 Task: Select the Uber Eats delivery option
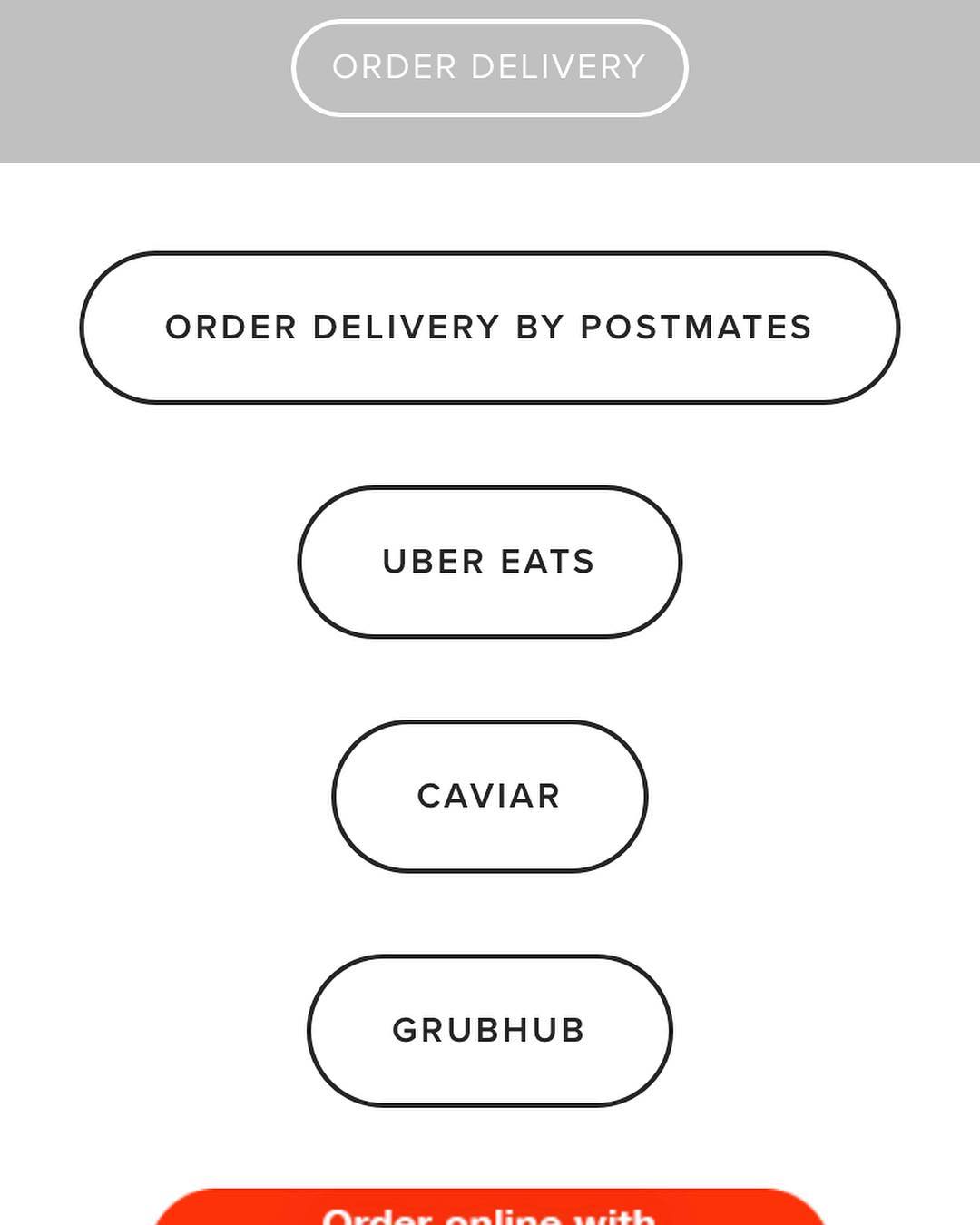[x=489, y=562]
